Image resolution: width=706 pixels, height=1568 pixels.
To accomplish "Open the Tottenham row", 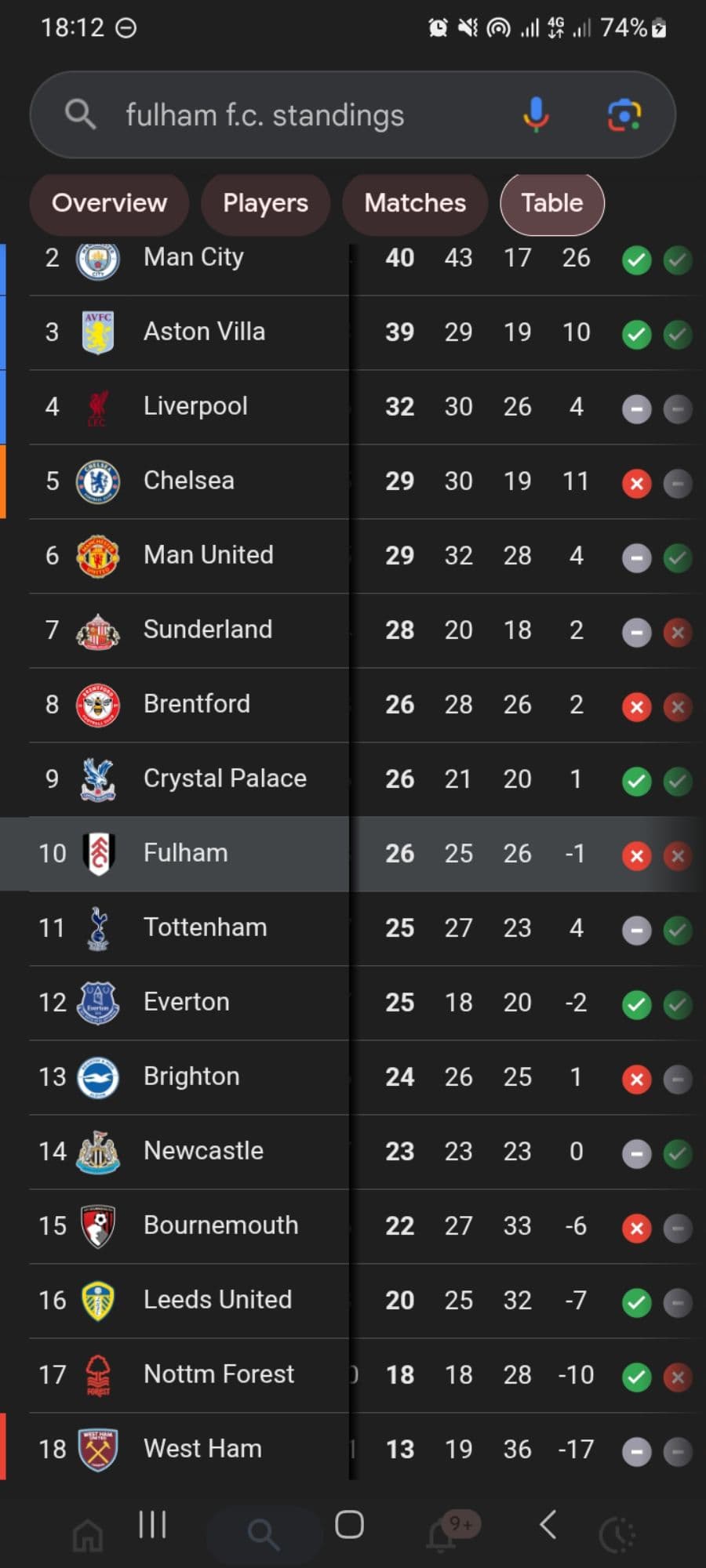I will click(206, 927).
